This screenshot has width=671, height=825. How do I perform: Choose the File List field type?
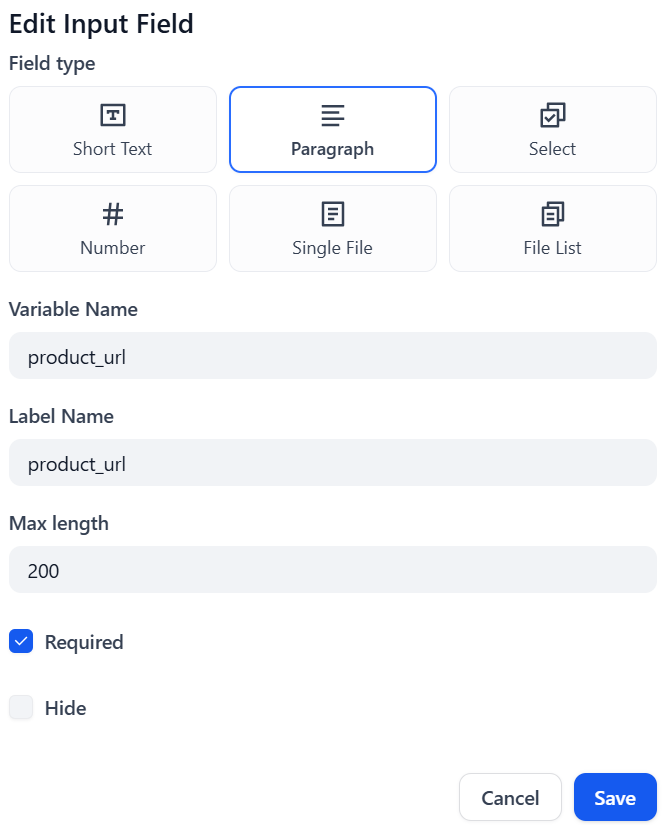[552, 229]
